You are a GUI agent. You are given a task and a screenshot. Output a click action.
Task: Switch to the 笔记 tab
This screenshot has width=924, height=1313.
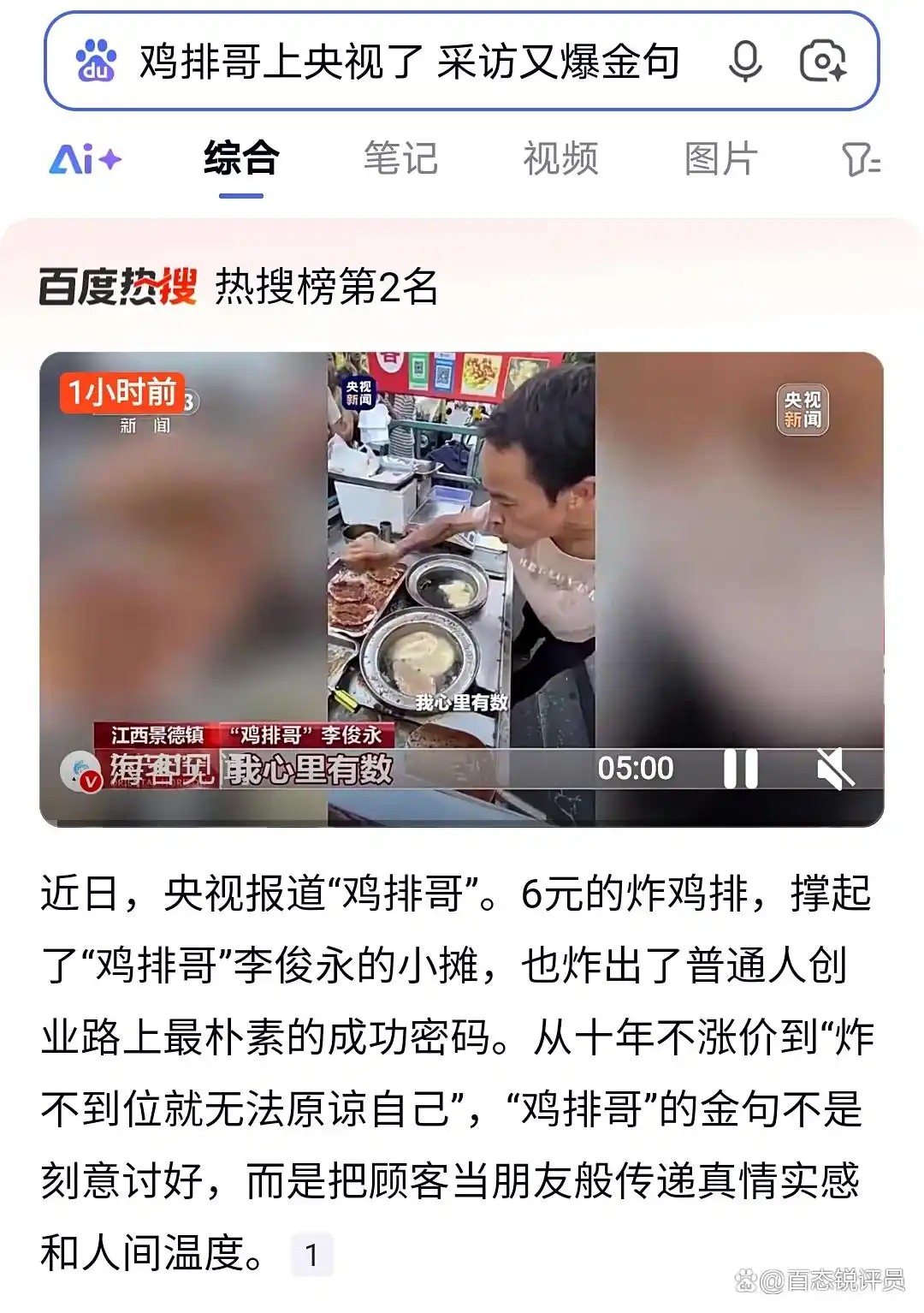coord(402,159)
